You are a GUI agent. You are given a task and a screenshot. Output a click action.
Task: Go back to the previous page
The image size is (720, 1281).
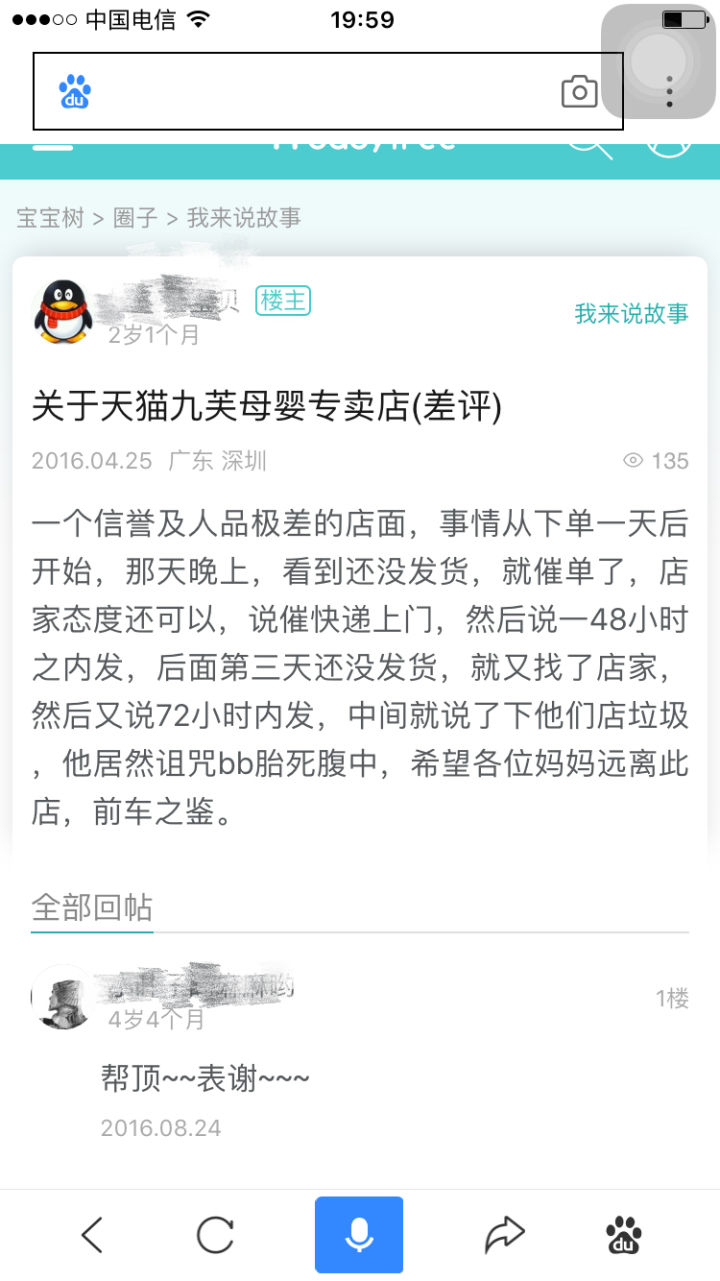92,1235
